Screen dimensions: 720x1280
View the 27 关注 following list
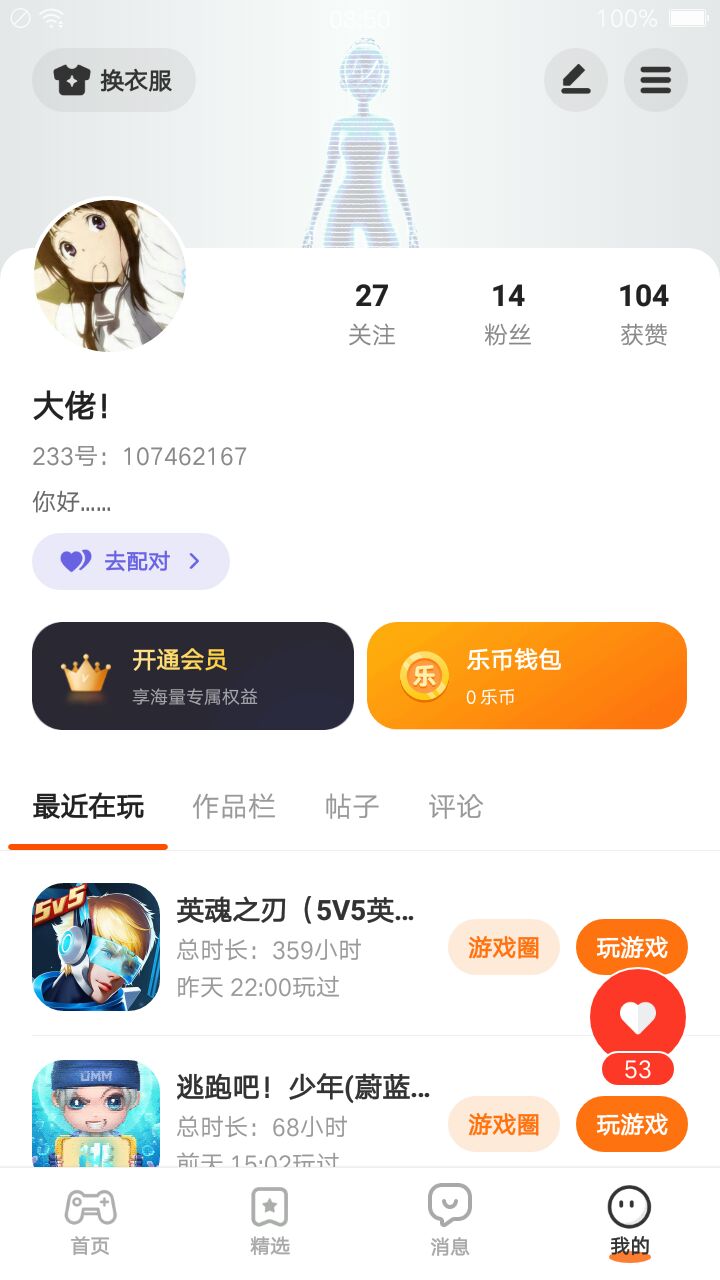pyautogui.click(x=371, y=313)
